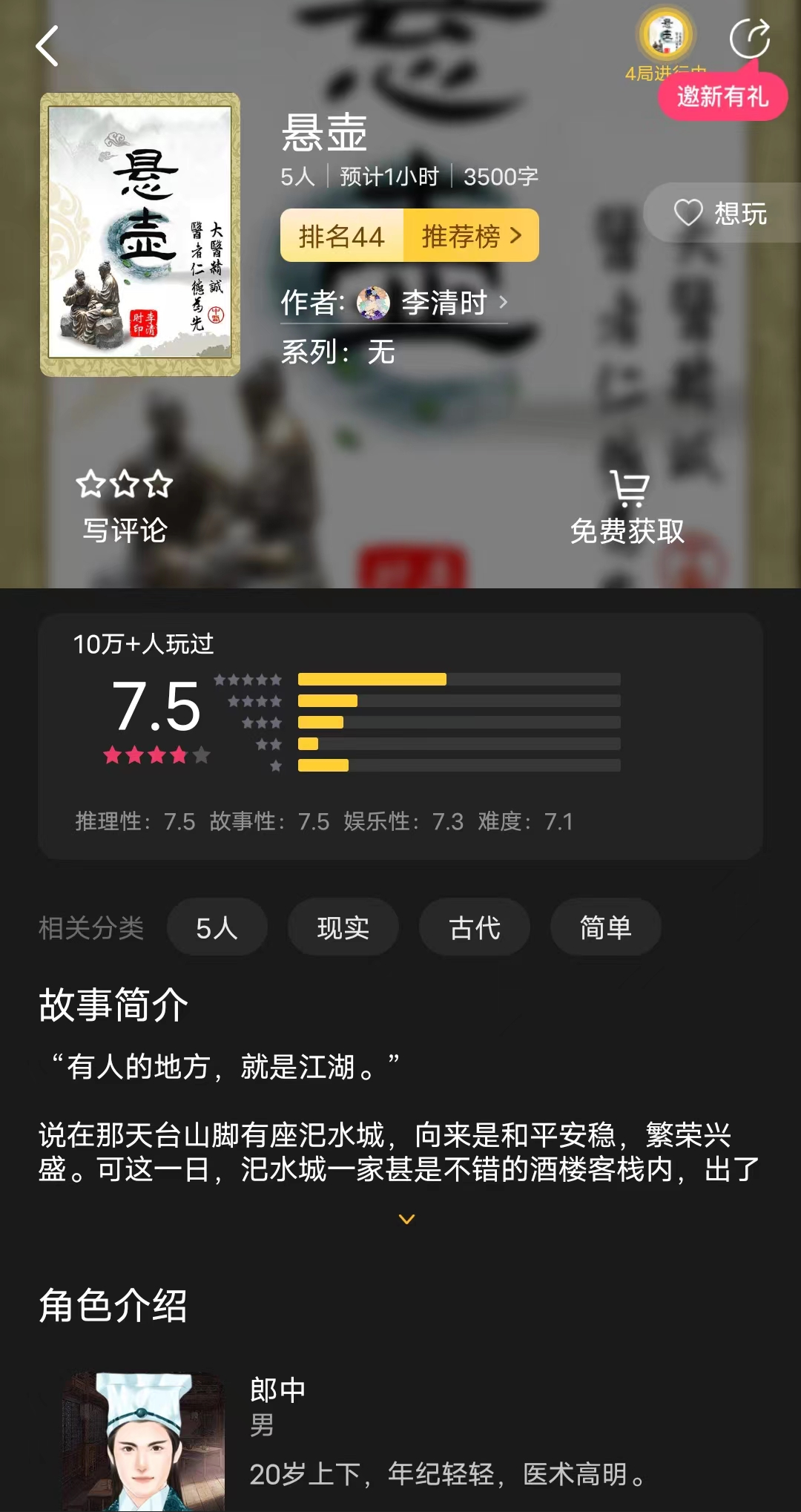Select the 5人 category chip
This screenshot has height=1512, width=801.
click(217, 927)
